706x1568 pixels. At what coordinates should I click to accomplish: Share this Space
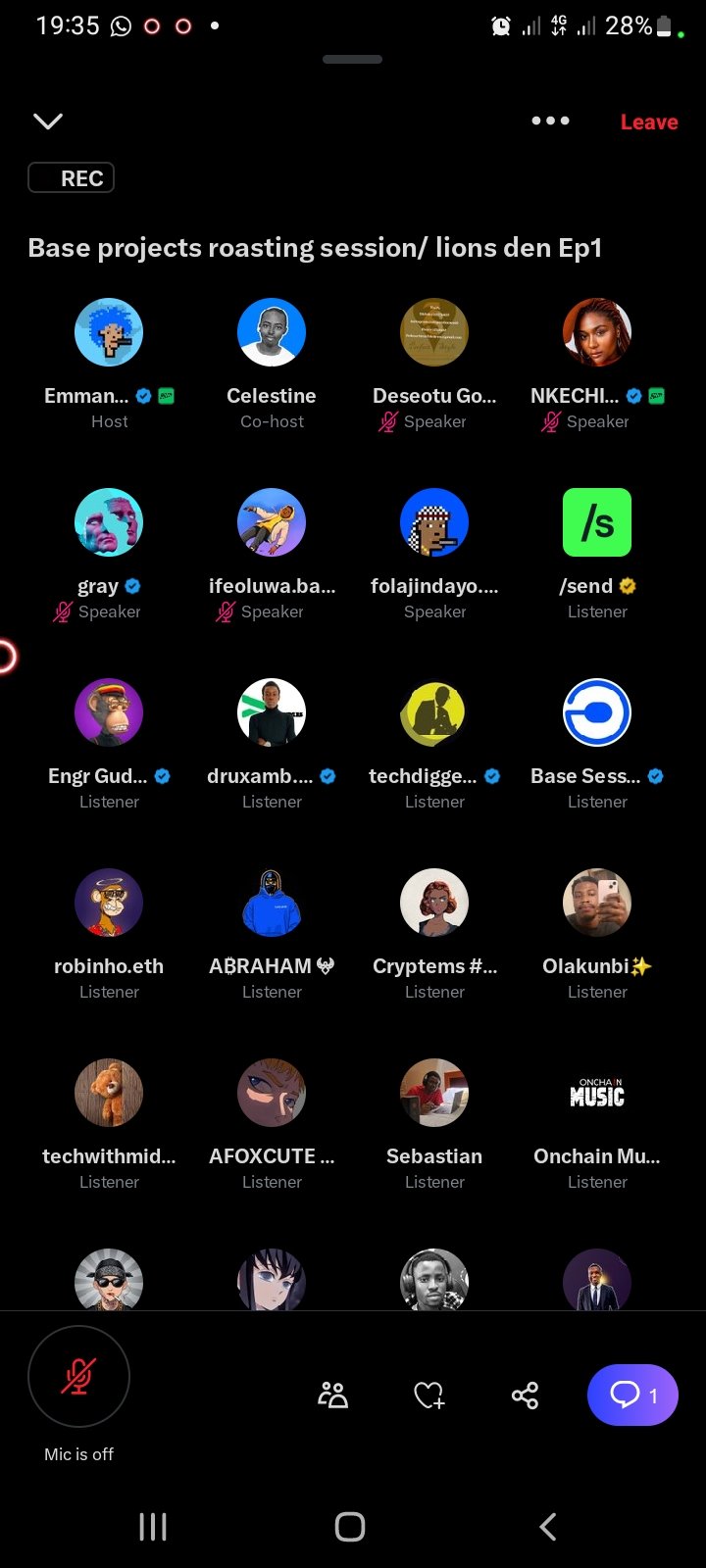[525, 1395]
